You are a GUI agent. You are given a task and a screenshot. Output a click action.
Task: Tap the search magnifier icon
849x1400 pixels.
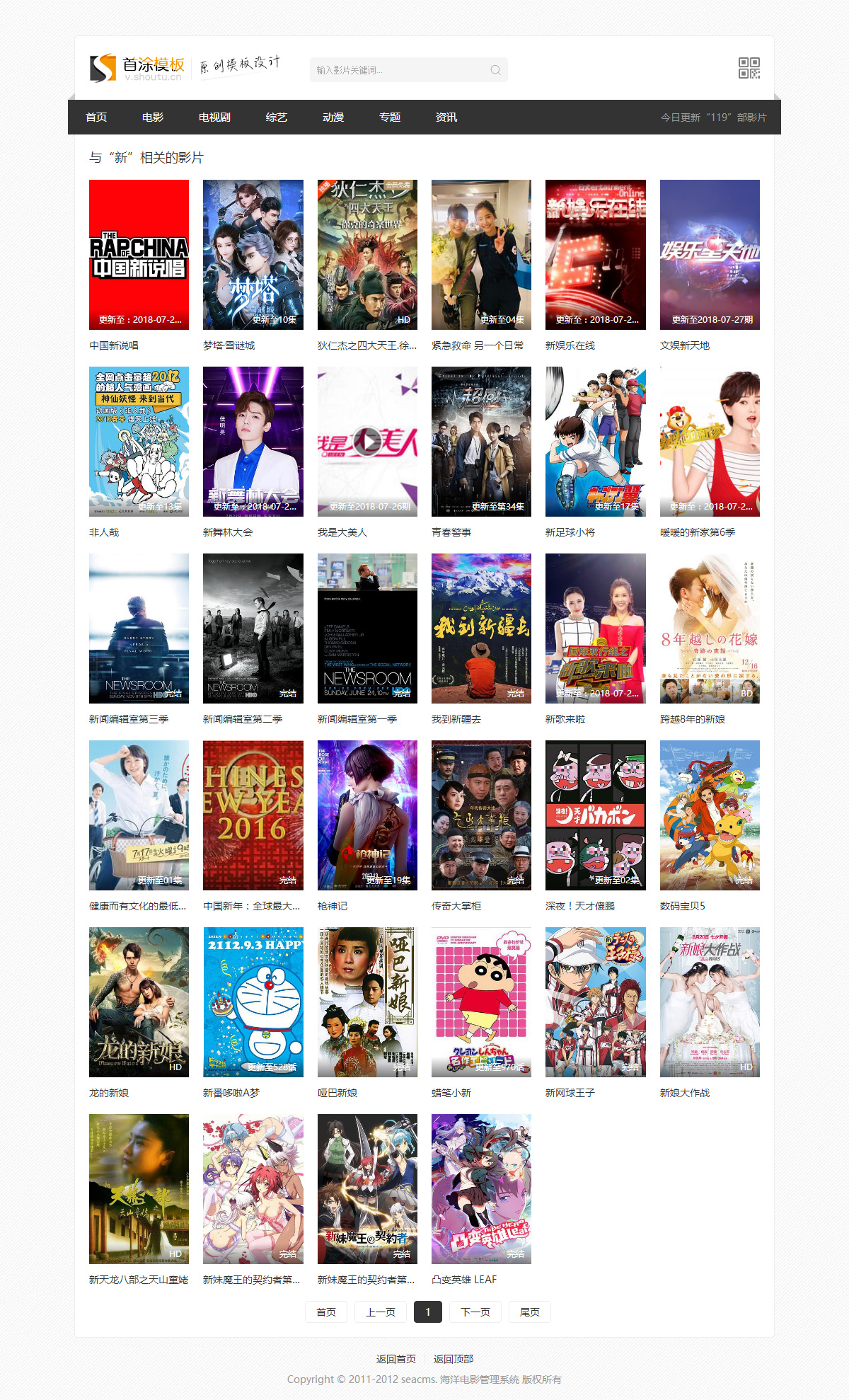495,70
